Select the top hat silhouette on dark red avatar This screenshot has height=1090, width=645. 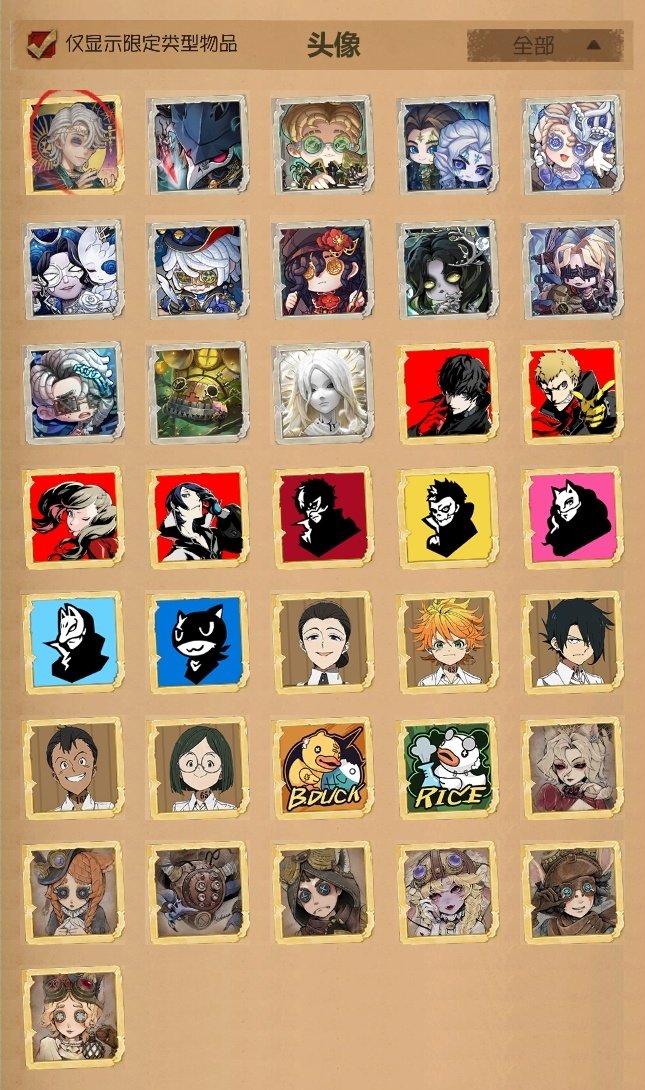[323, 518]
